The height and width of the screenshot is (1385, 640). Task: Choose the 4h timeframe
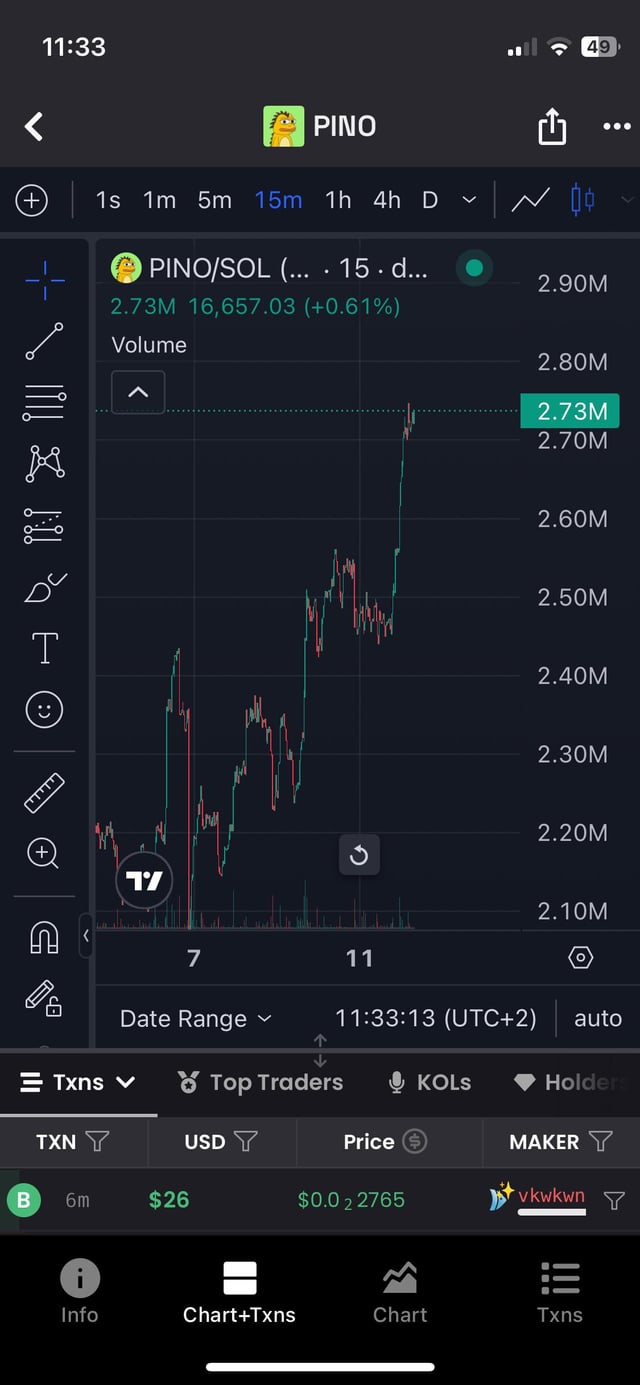coord(386,200)
